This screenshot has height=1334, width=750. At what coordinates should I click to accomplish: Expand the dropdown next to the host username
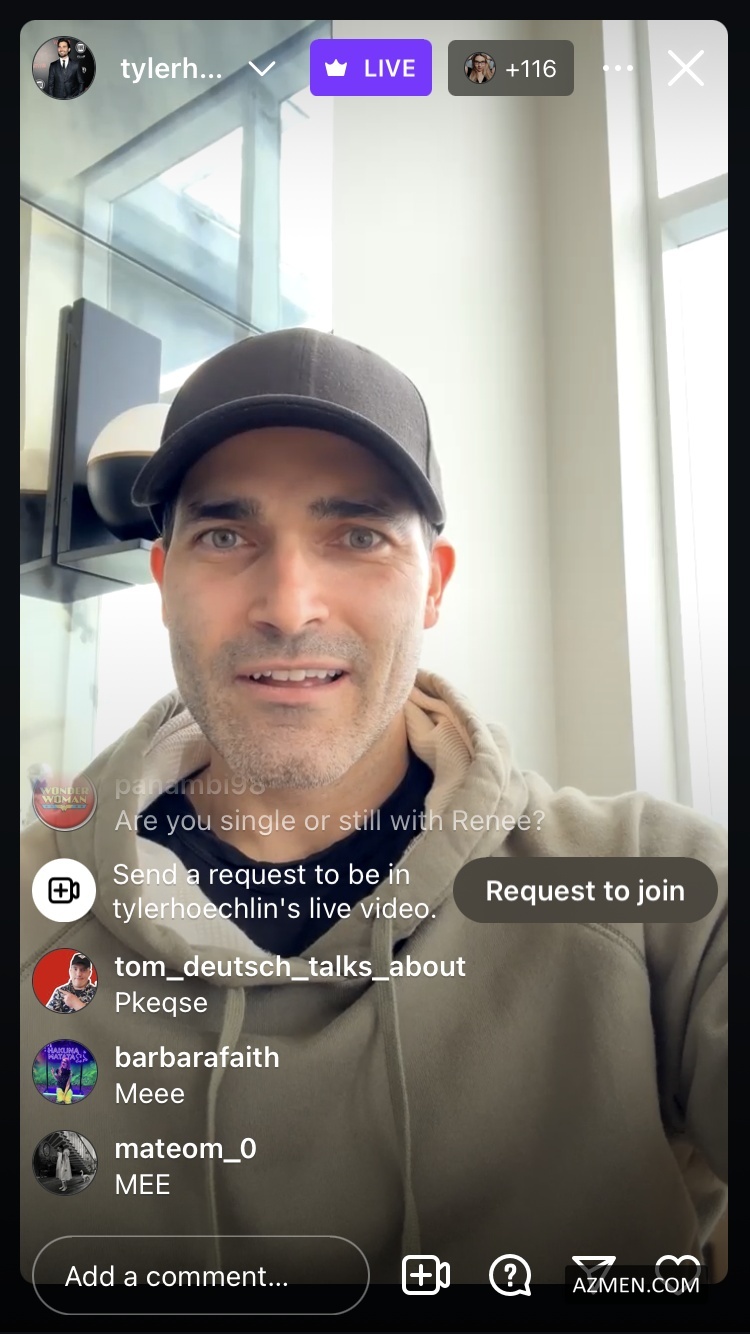(261, 69)
